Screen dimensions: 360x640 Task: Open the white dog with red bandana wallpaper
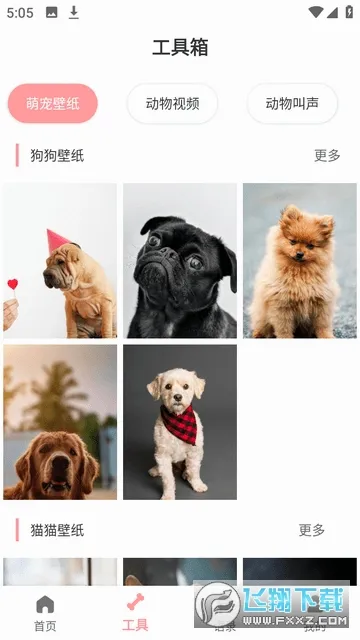pos(180,422)
